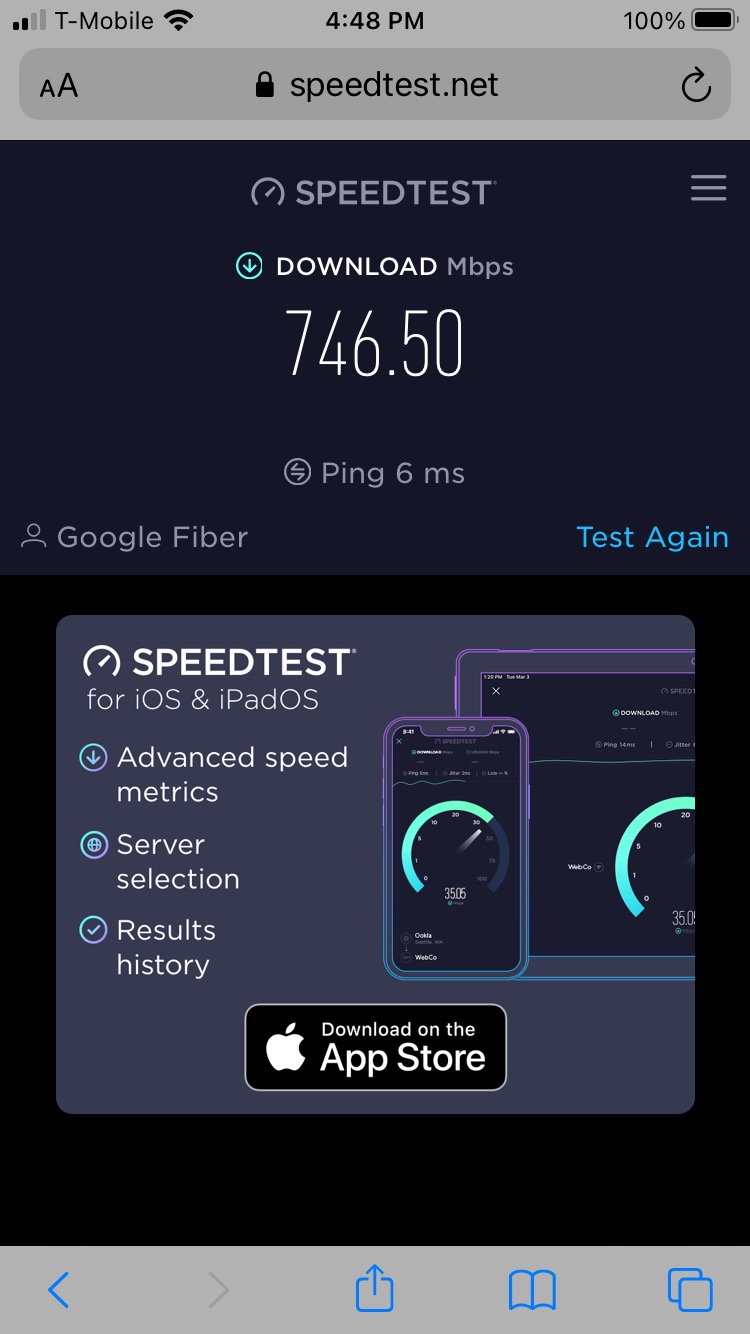Open the Download on the App Store badge
The height and width of the screenshot is (1334, 750).
(x=376, y=1047)
